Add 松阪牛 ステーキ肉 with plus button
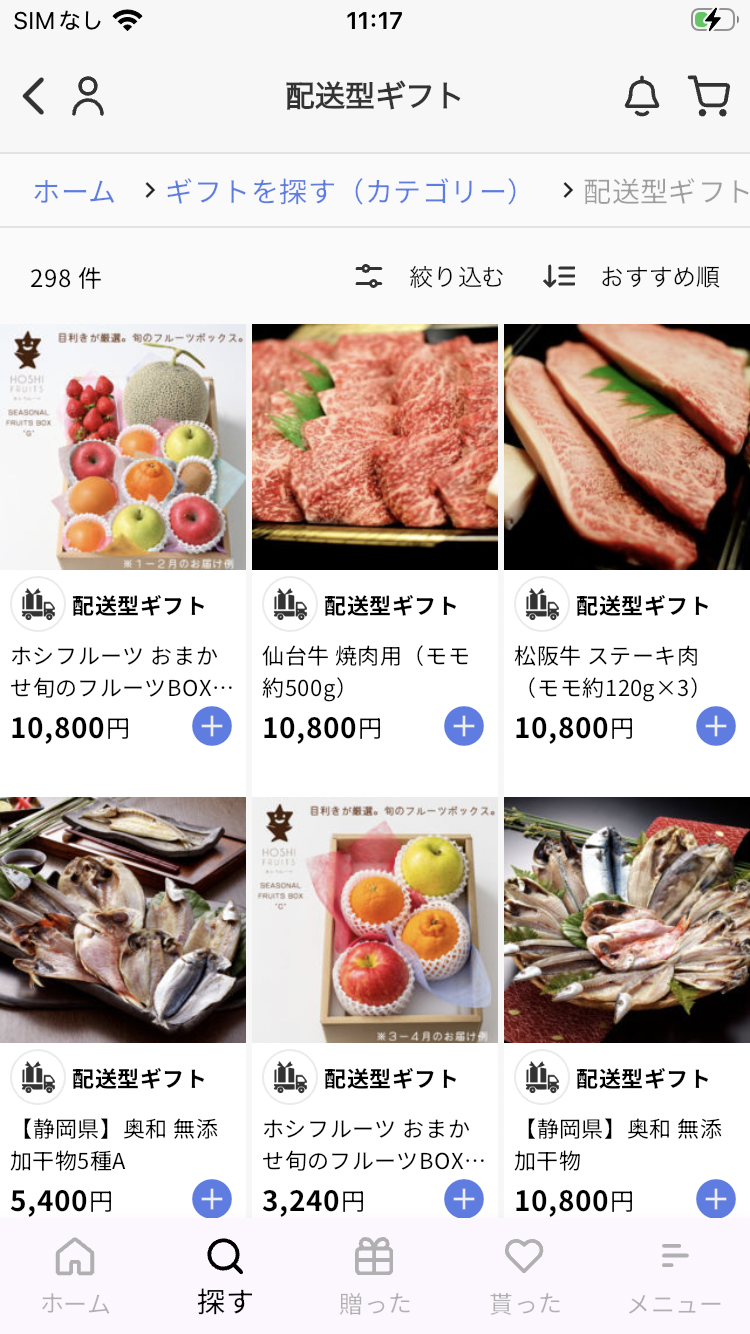Image resolution: width=750 pixels, height=1334 pixels. click(x=716, y=727)
